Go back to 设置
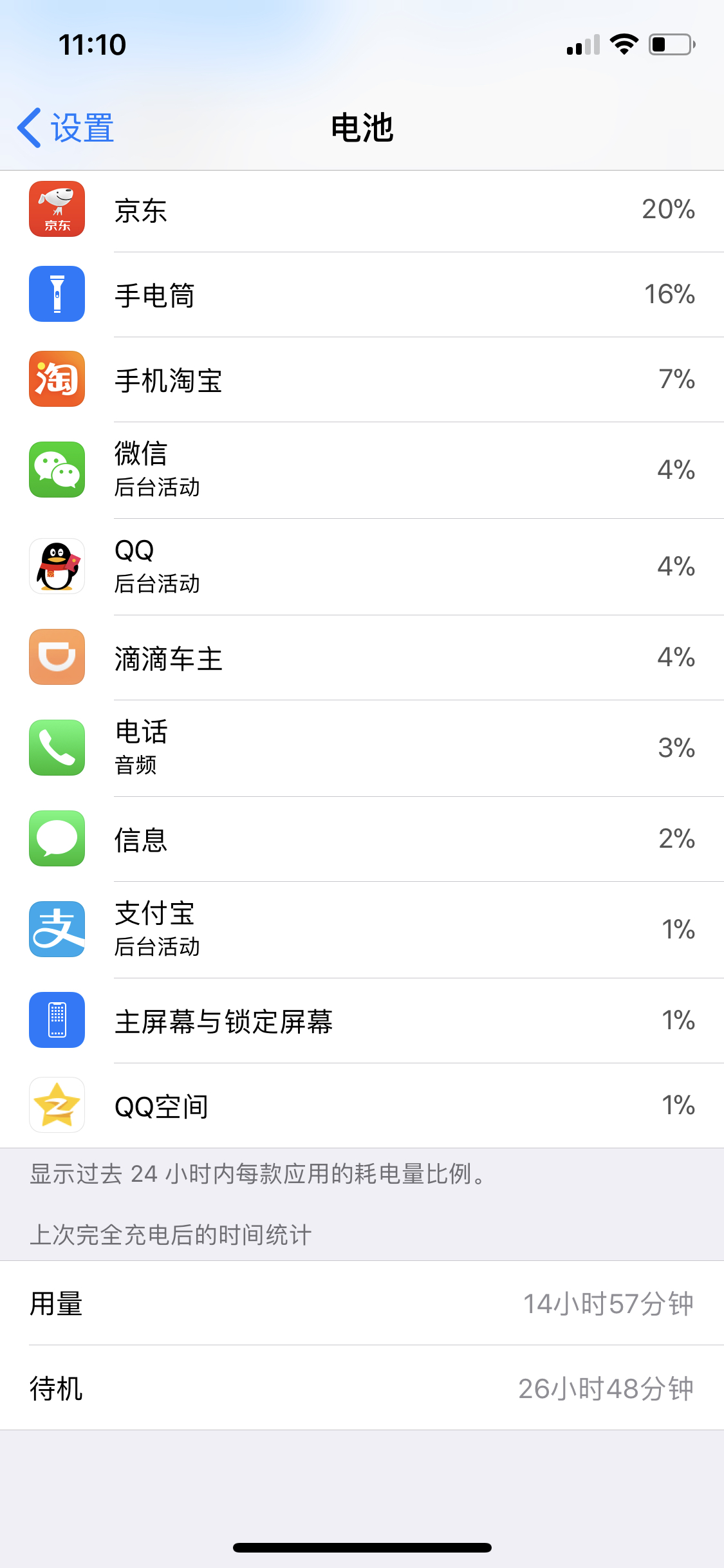Viewport: 724px width, 1568px height. click(x=66, y=127)
